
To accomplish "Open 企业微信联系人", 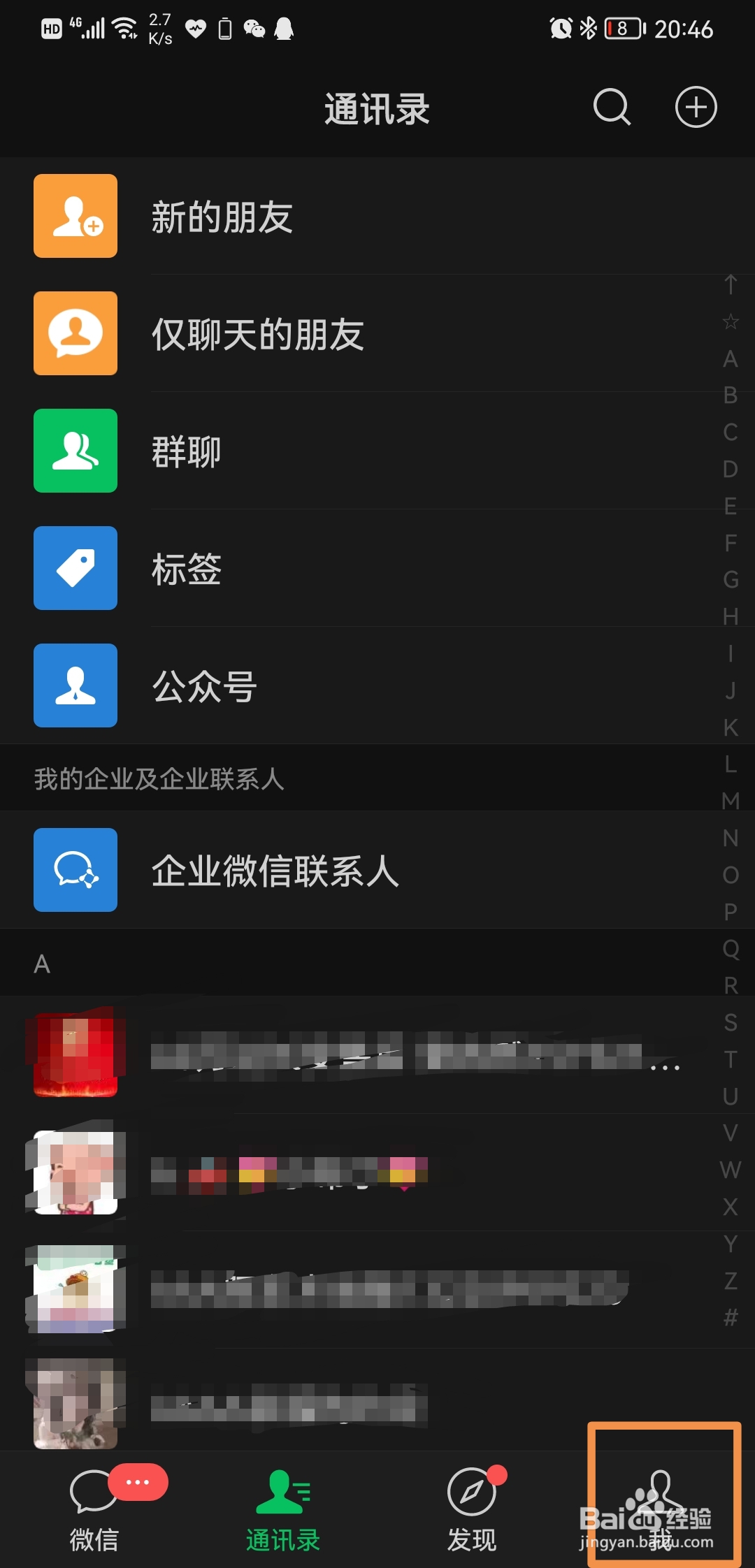I will click(x=377, y=870).
